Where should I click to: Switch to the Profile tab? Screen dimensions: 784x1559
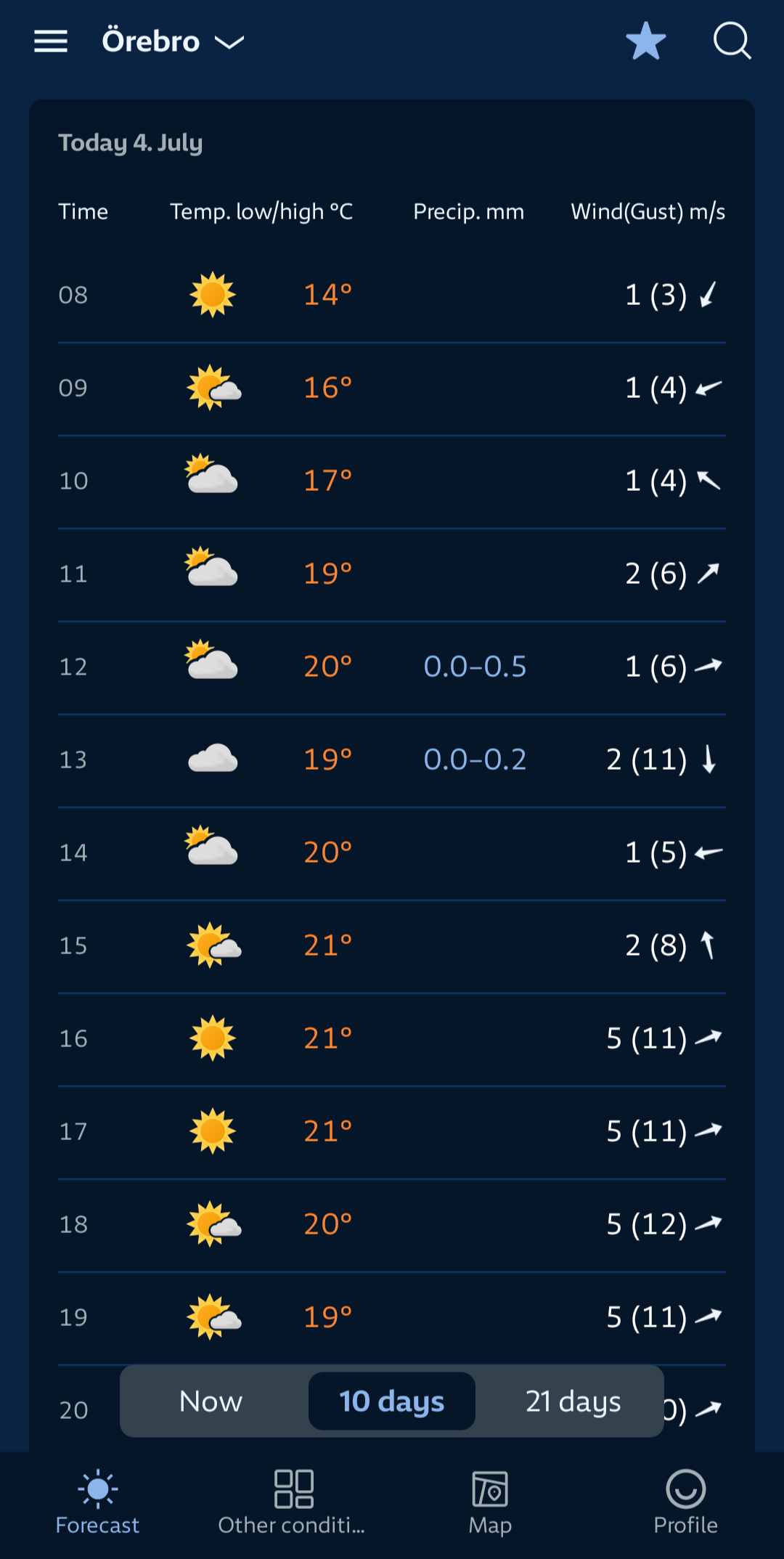click(x=686, y=1502)
